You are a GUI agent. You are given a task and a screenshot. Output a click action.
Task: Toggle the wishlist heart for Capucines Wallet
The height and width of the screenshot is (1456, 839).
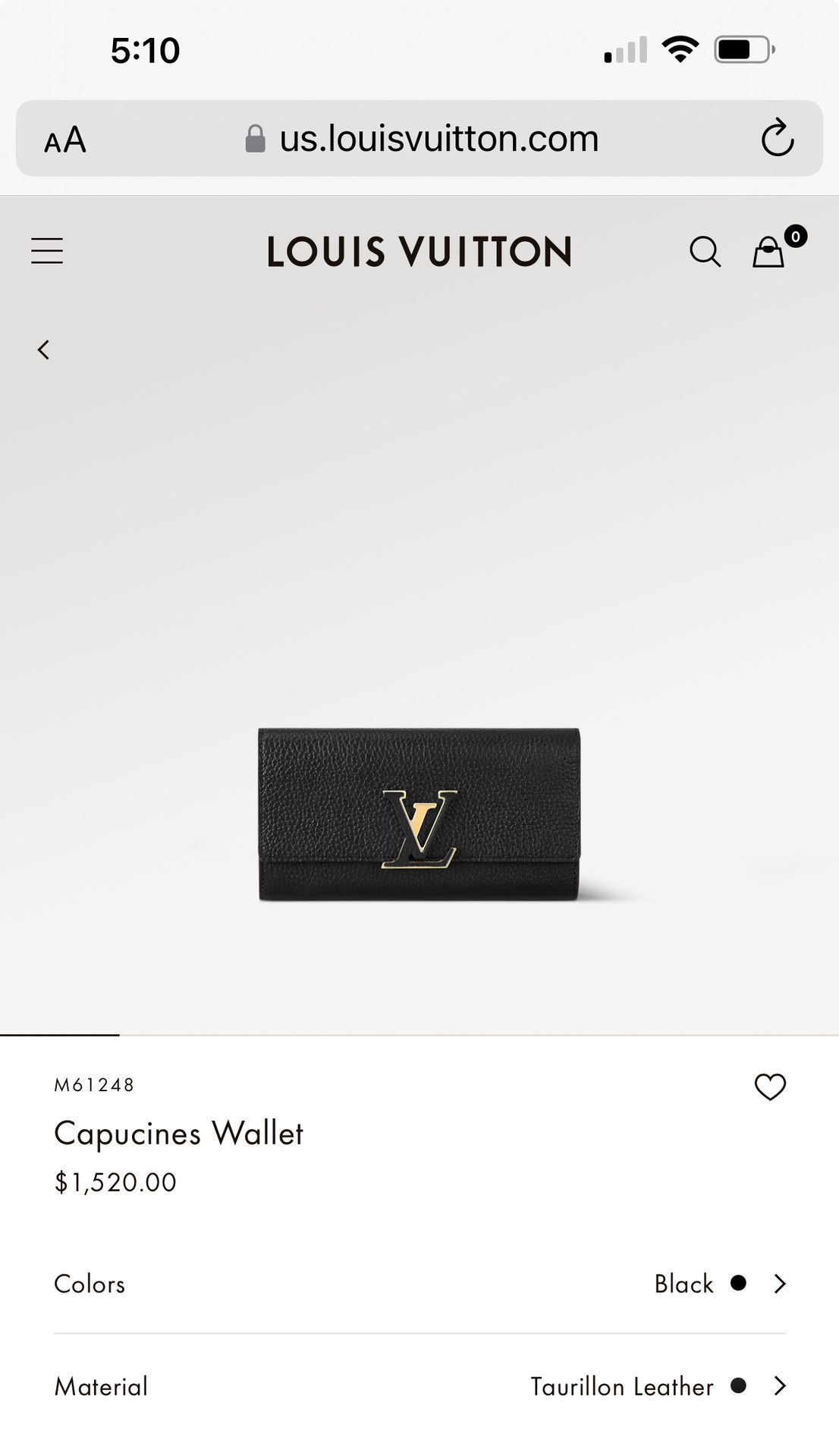click(x=771, y=1087)
